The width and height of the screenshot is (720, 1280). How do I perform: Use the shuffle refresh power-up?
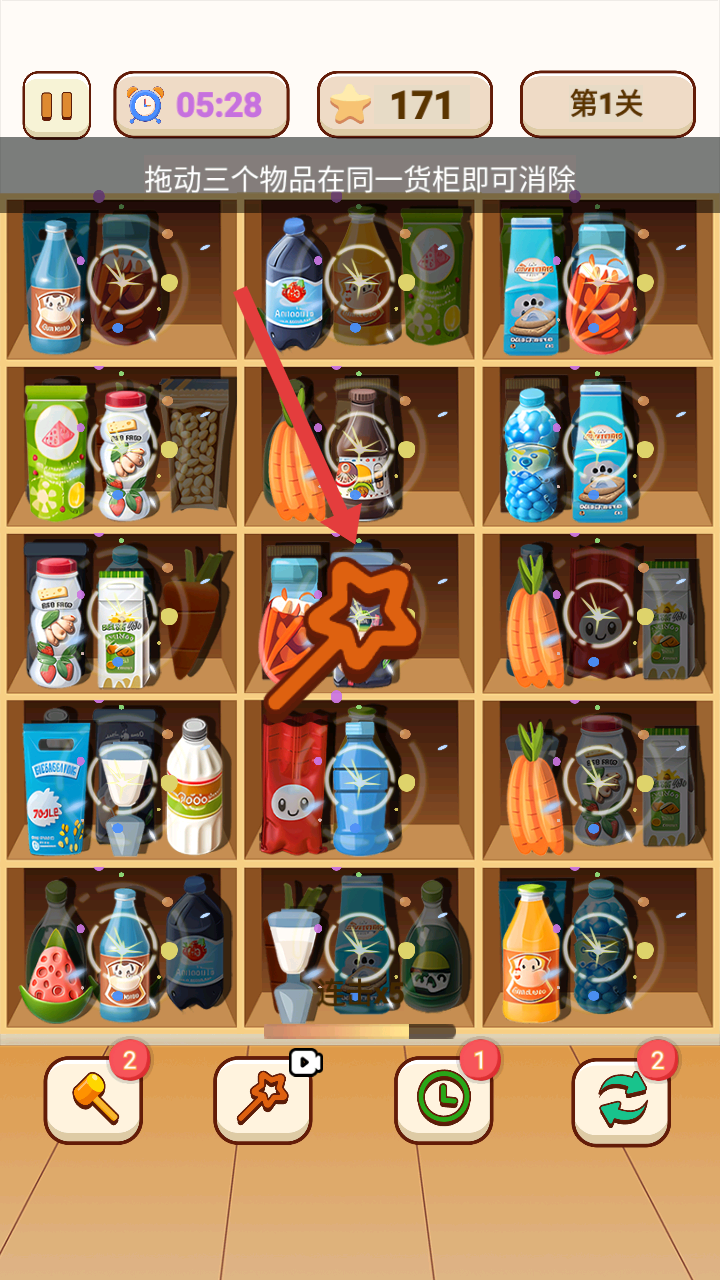621,1100
